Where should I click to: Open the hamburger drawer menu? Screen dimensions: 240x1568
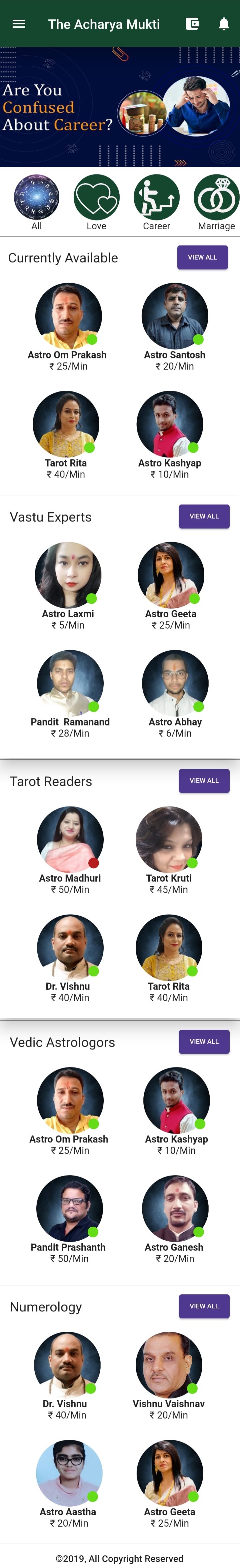[19, 24]
